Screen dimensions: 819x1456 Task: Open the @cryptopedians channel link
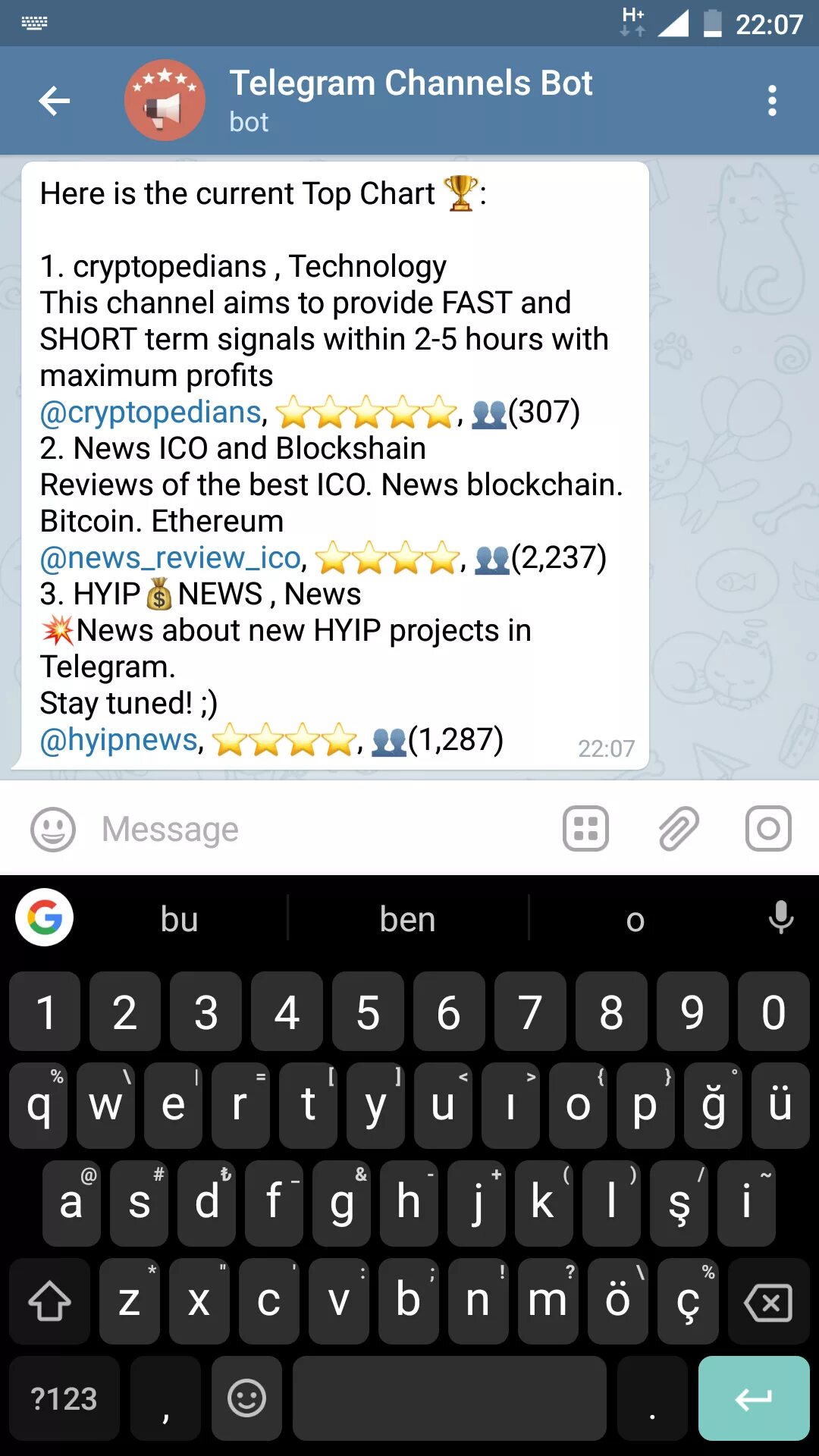click(151, 413)
